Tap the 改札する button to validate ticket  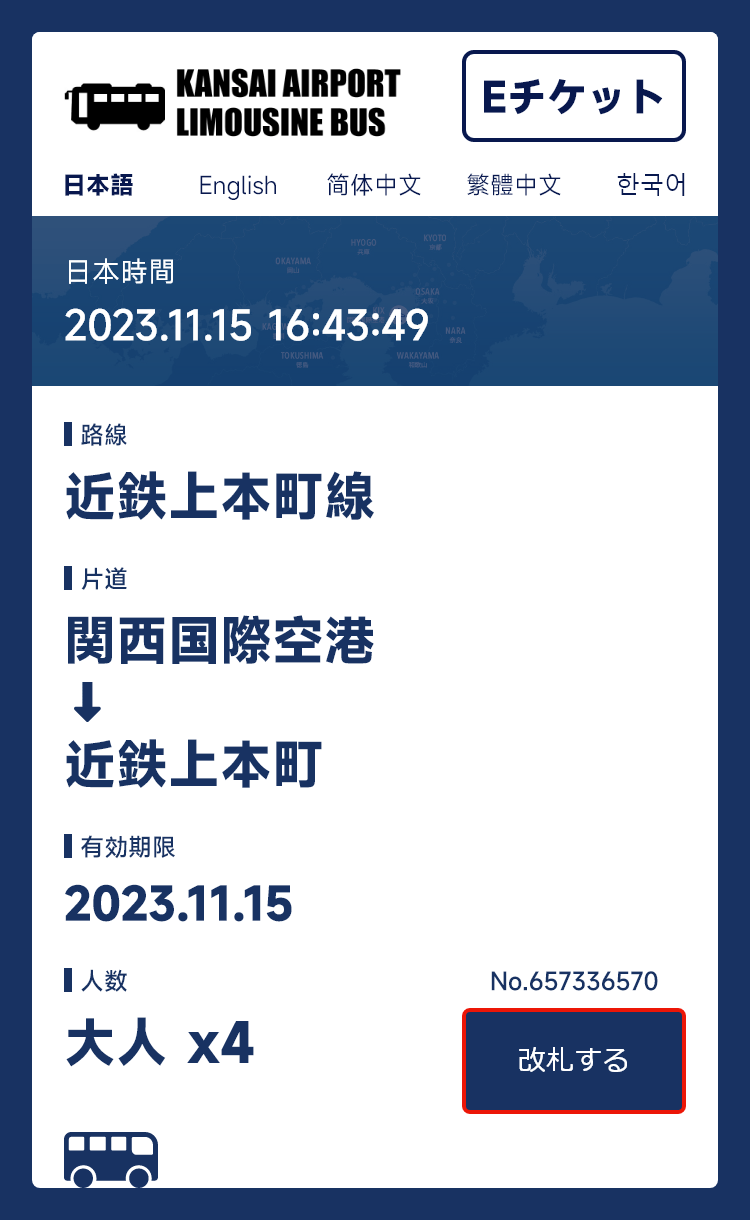click(574, 1060)
